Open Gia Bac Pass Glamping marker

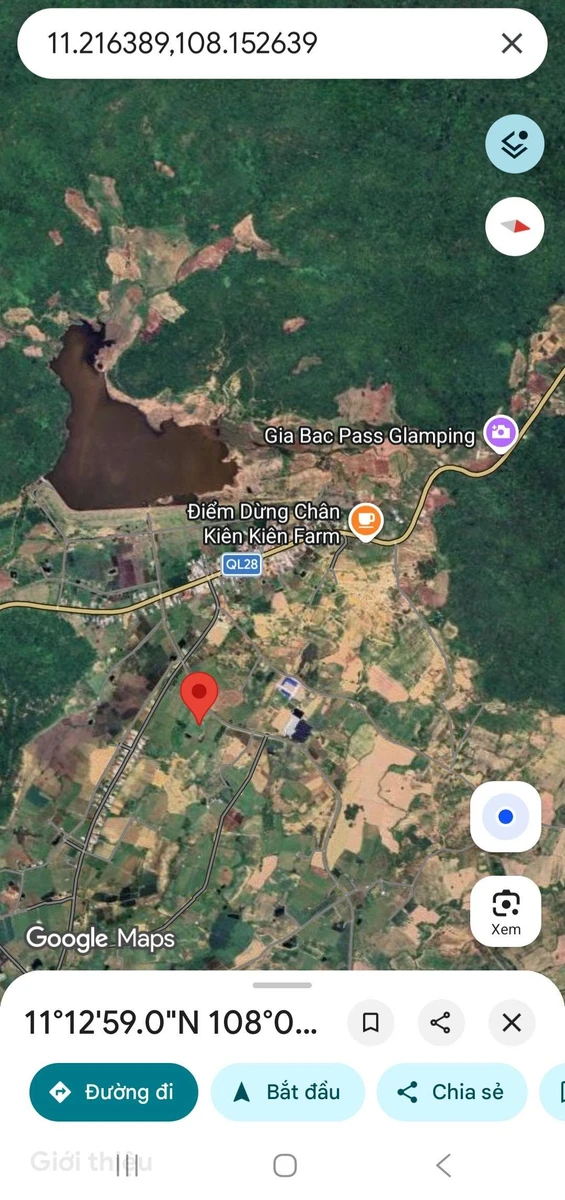point(500,433)
